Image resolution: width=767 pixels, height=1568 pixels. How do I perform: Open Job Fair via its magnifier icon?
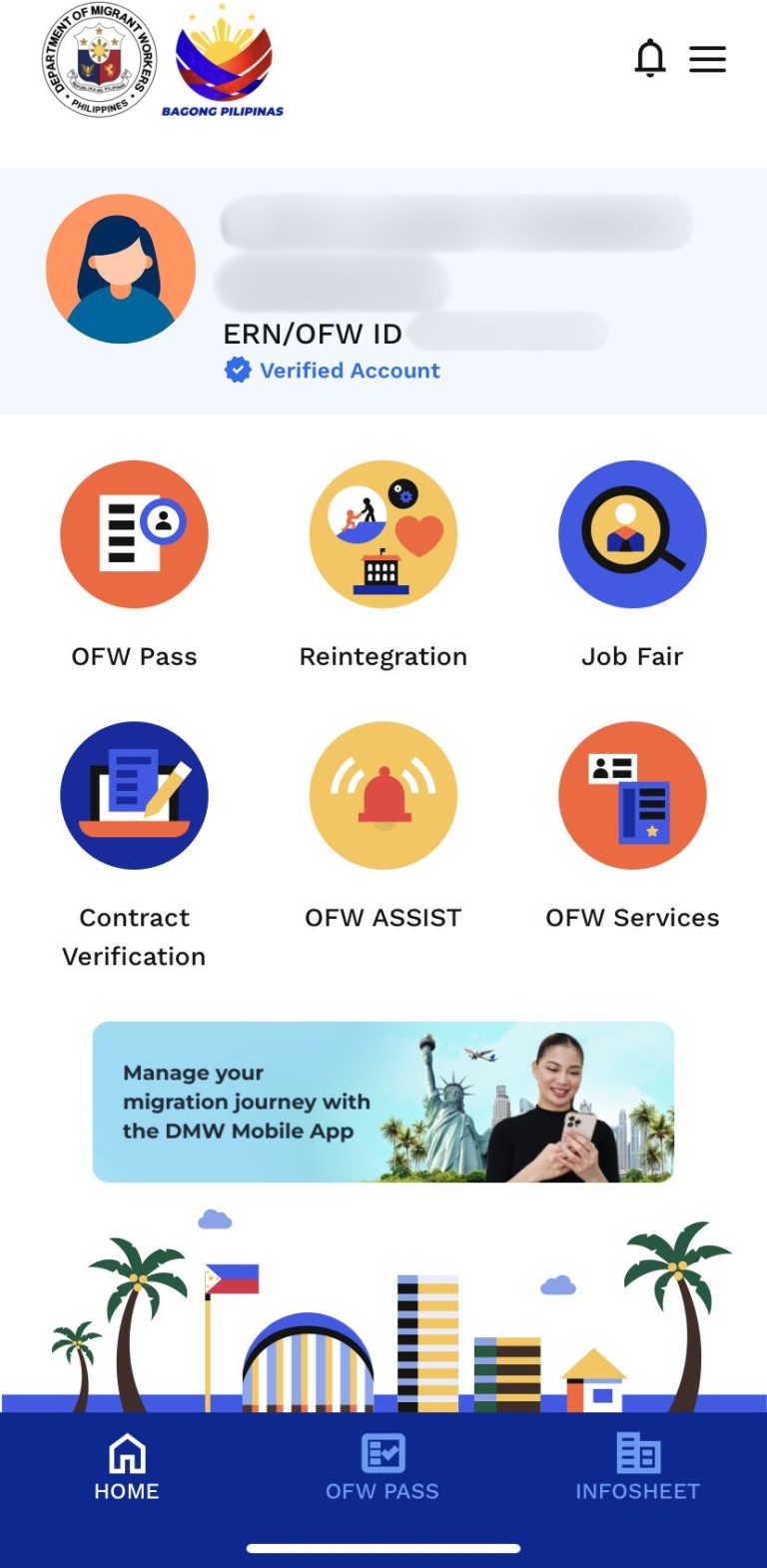[632, 534]
